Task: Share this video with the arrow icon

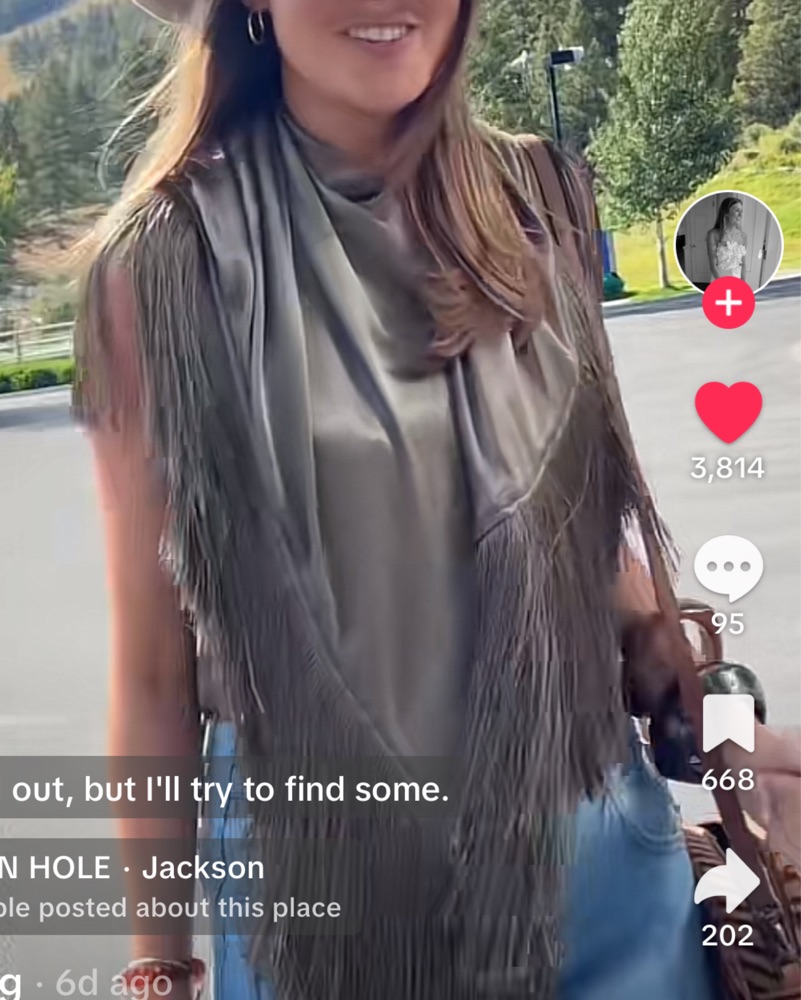Action: tap(728, 880)
